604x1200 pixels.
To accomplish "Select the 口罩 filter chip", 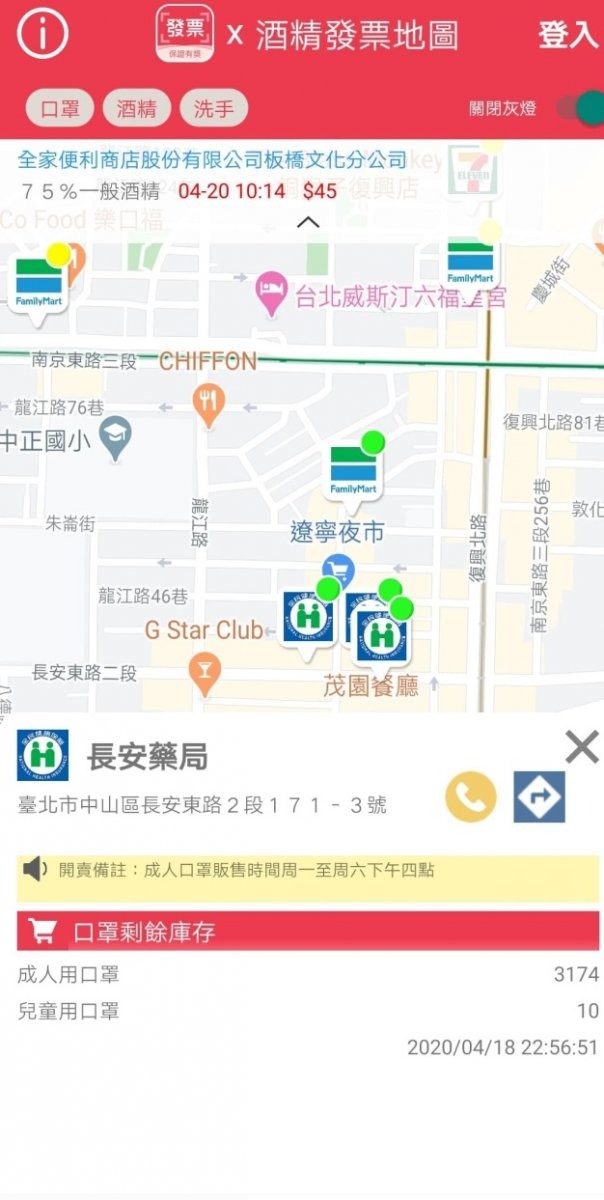I will 60,108.
